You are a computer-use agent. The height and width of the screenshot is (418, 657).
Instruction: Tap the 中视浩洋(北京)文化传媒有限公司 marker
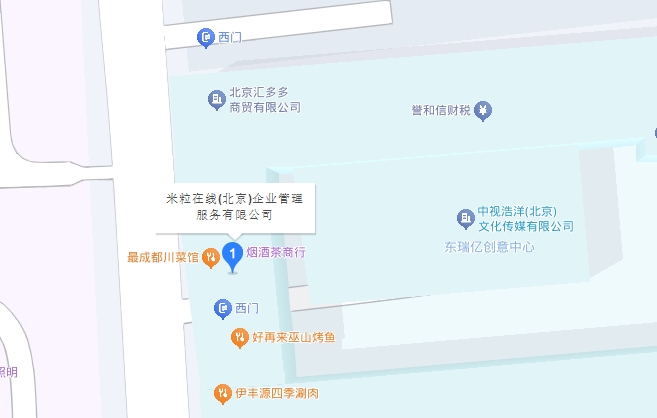[465, 217]
